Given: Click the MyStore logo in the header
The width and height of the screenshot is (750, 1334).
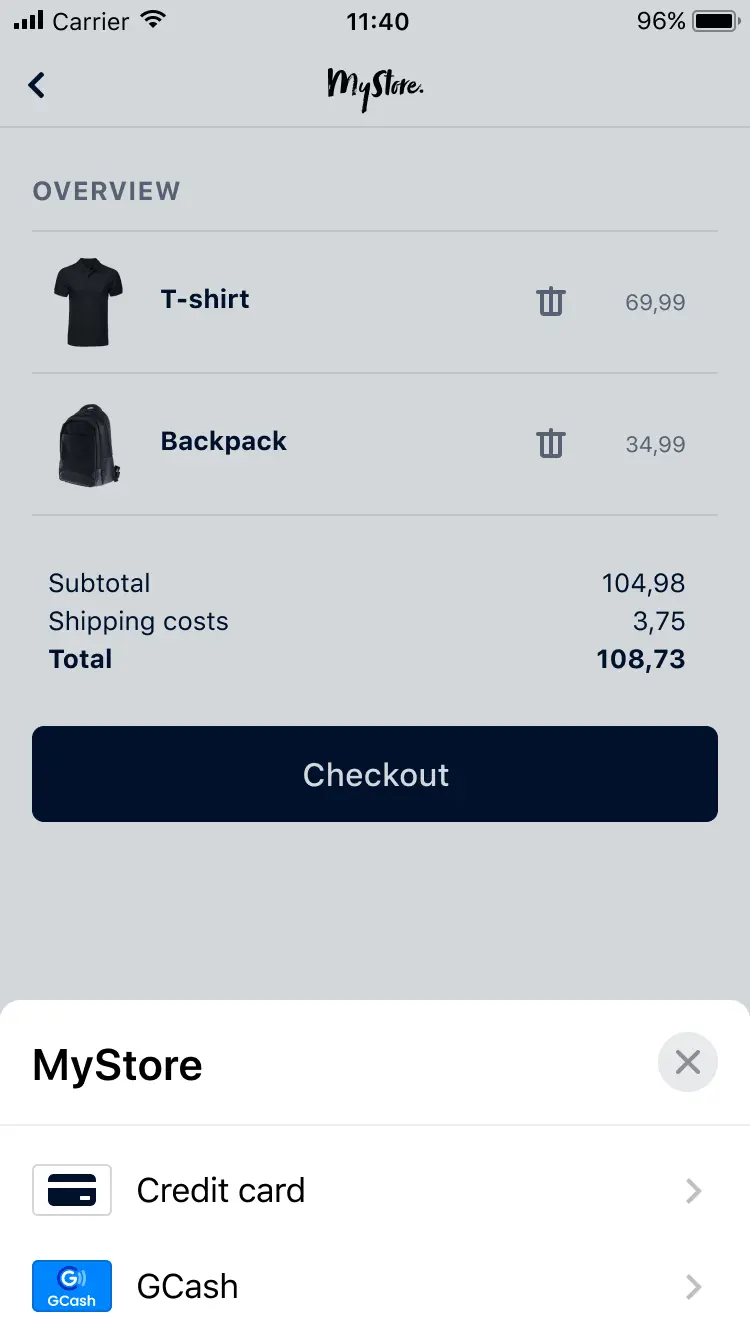Looking at the screenshot, I should tap(375, 87).
